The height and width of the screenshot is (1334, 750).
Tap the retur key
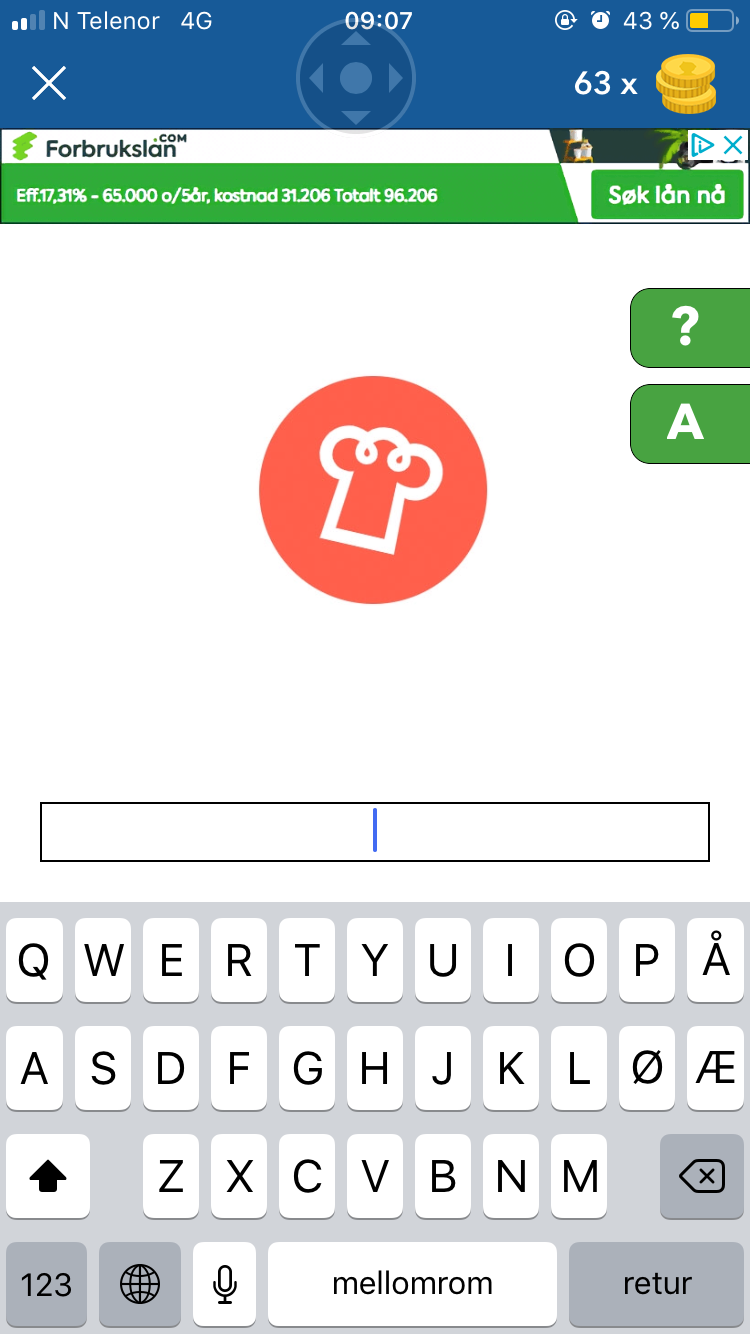(657, 1284)
